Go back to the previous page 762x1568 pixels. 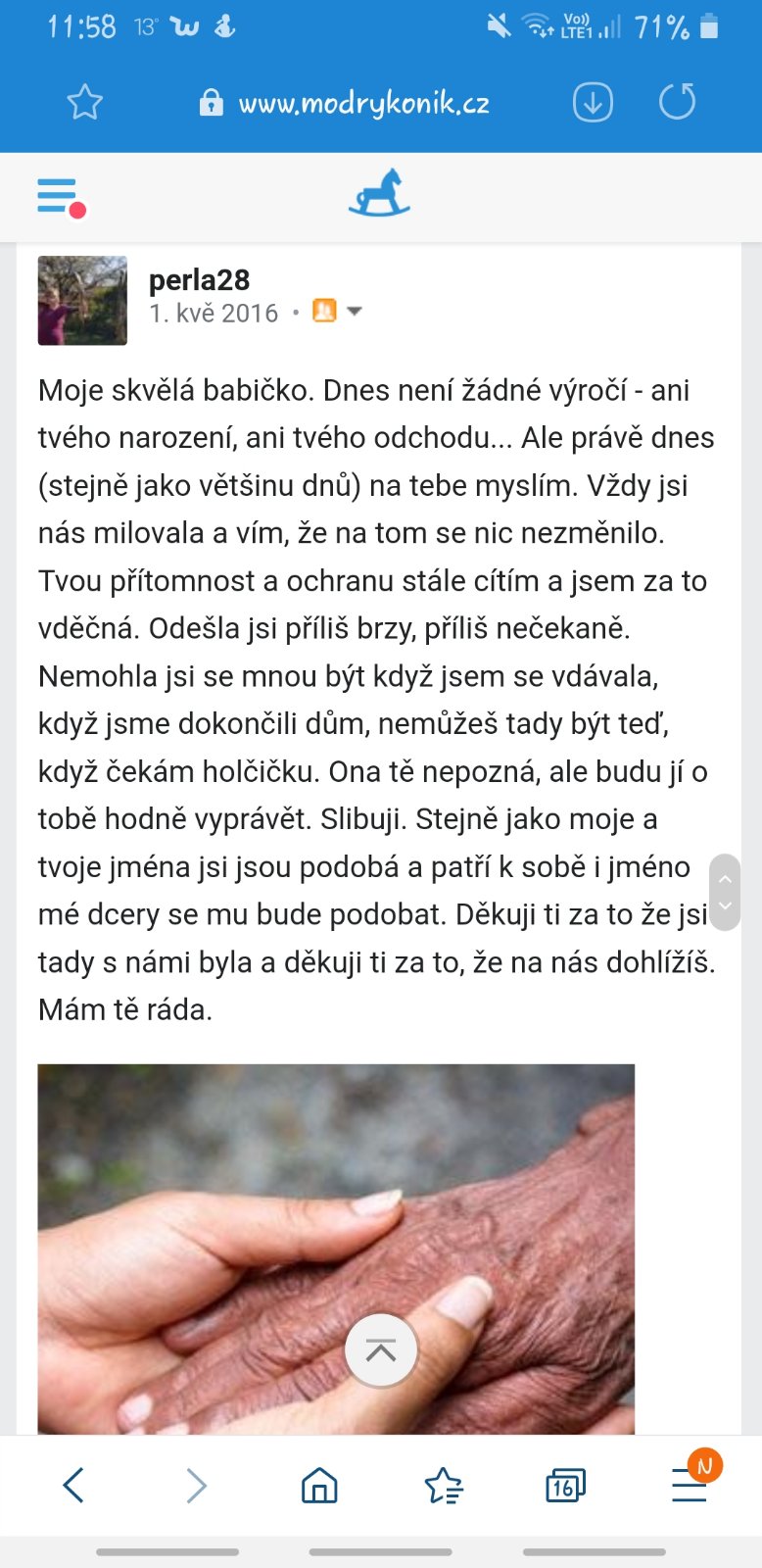[73, 1486]
